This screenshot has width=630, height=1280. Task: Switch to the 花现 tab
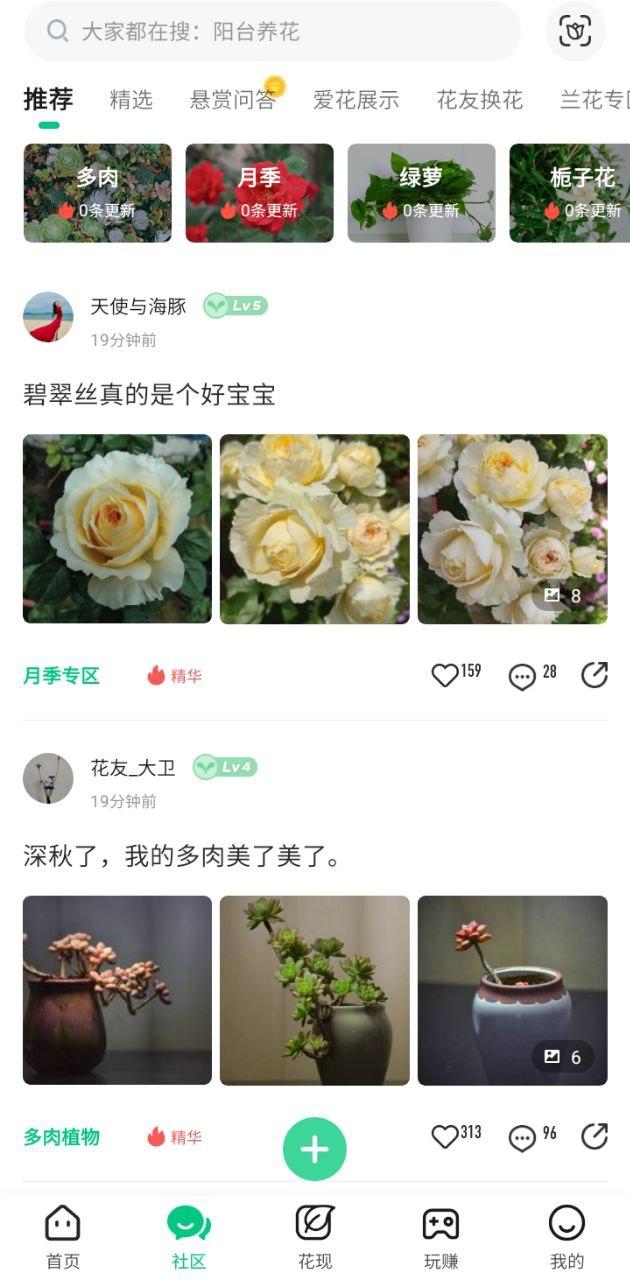point(315,1236)
